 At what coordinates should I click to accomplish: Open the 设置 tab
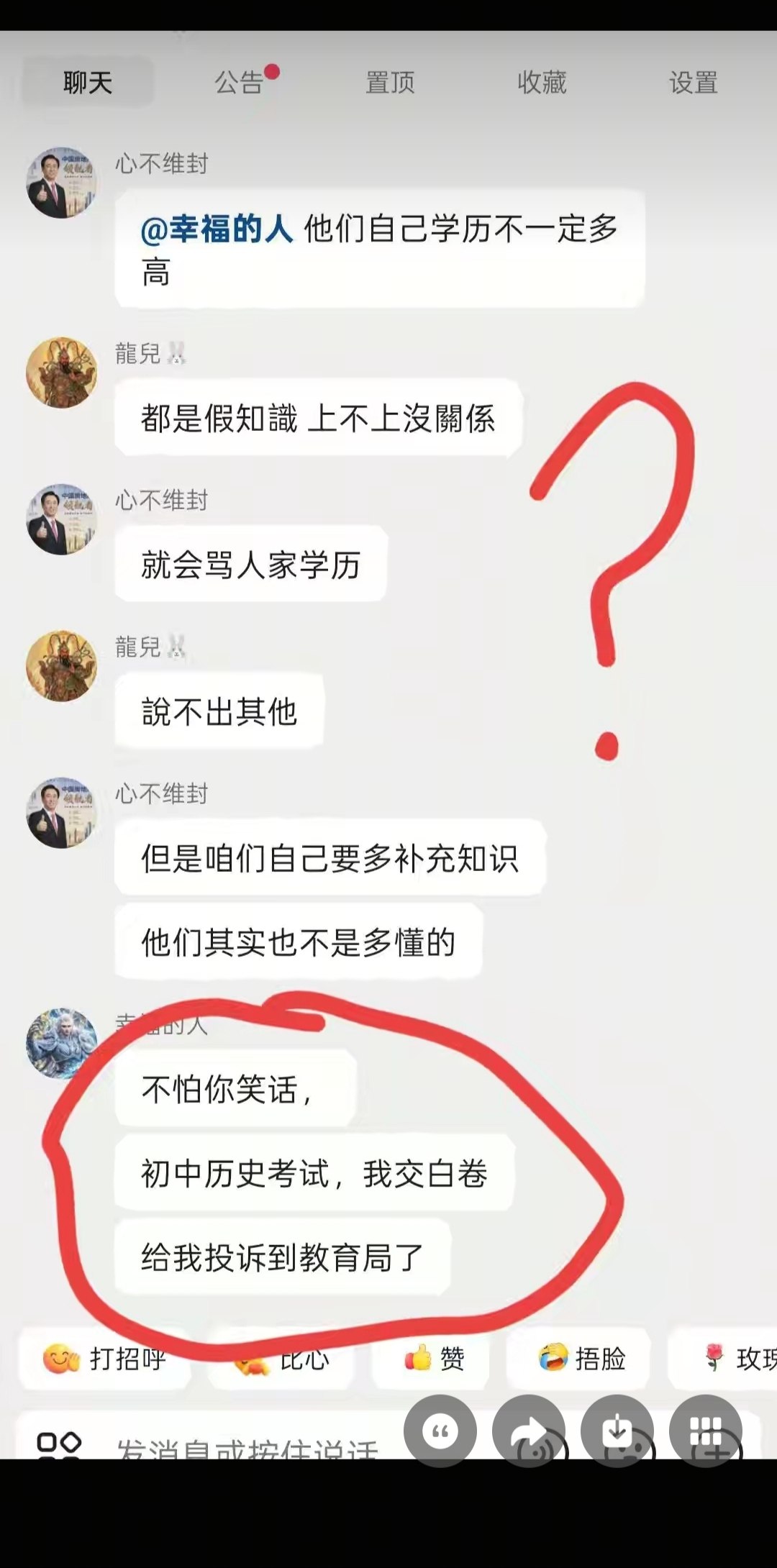(x=694, y=83)
